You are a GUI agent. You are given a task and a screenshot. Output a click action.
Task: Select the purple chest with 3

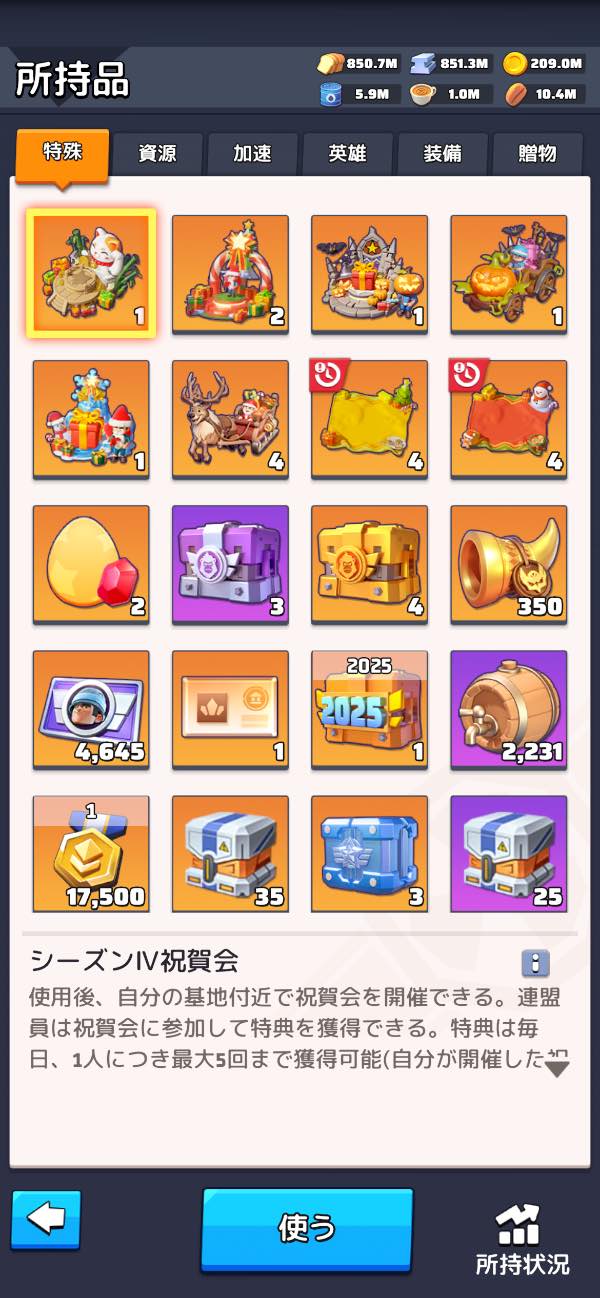[230, 563]
